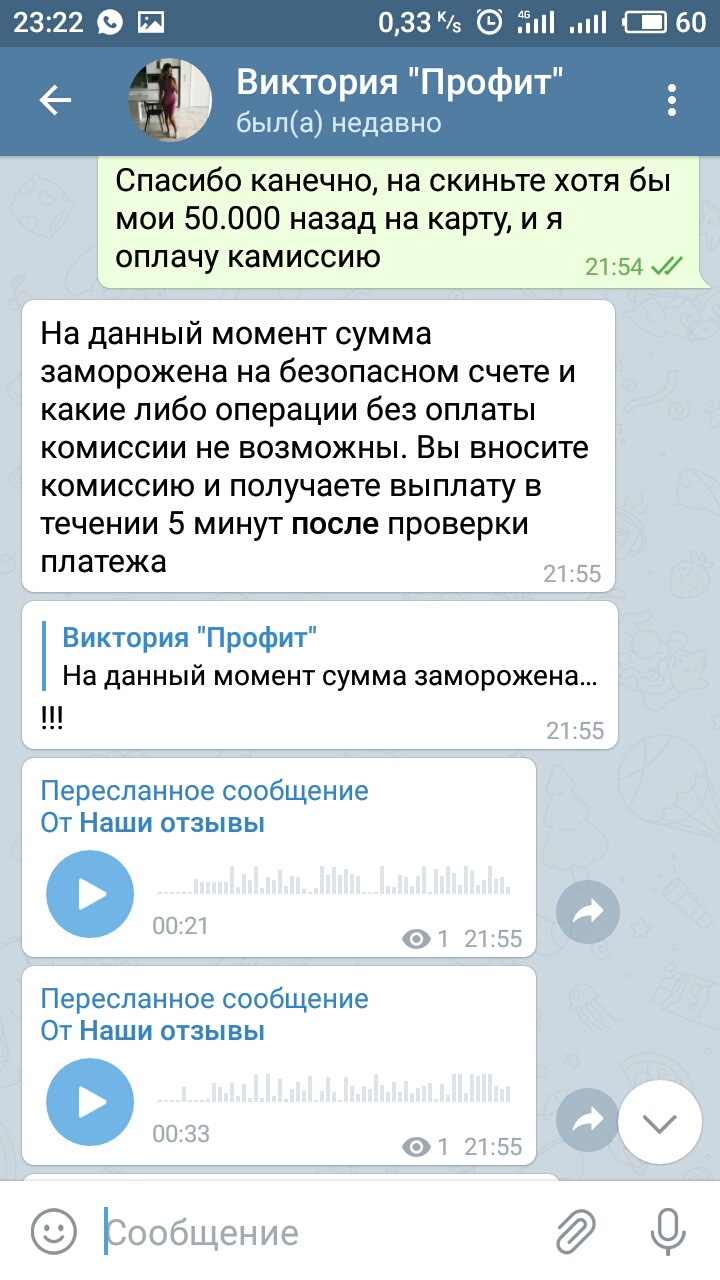Go back using the header arrow

(55, 100)
